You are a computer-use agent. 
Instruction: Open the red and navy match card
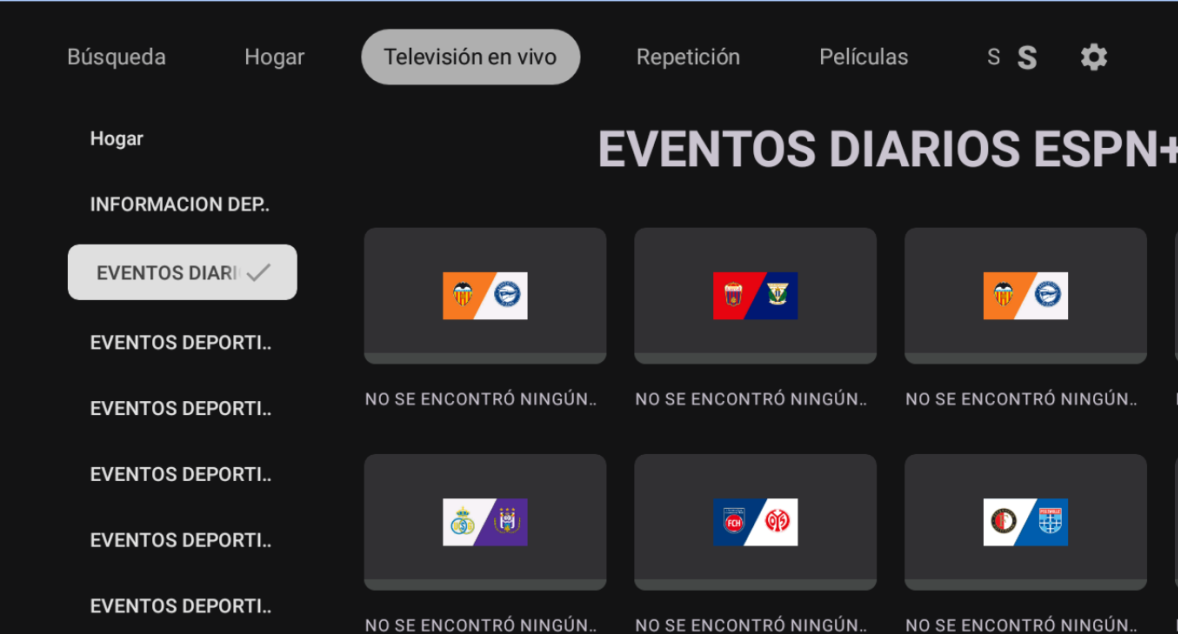(755, 296)
